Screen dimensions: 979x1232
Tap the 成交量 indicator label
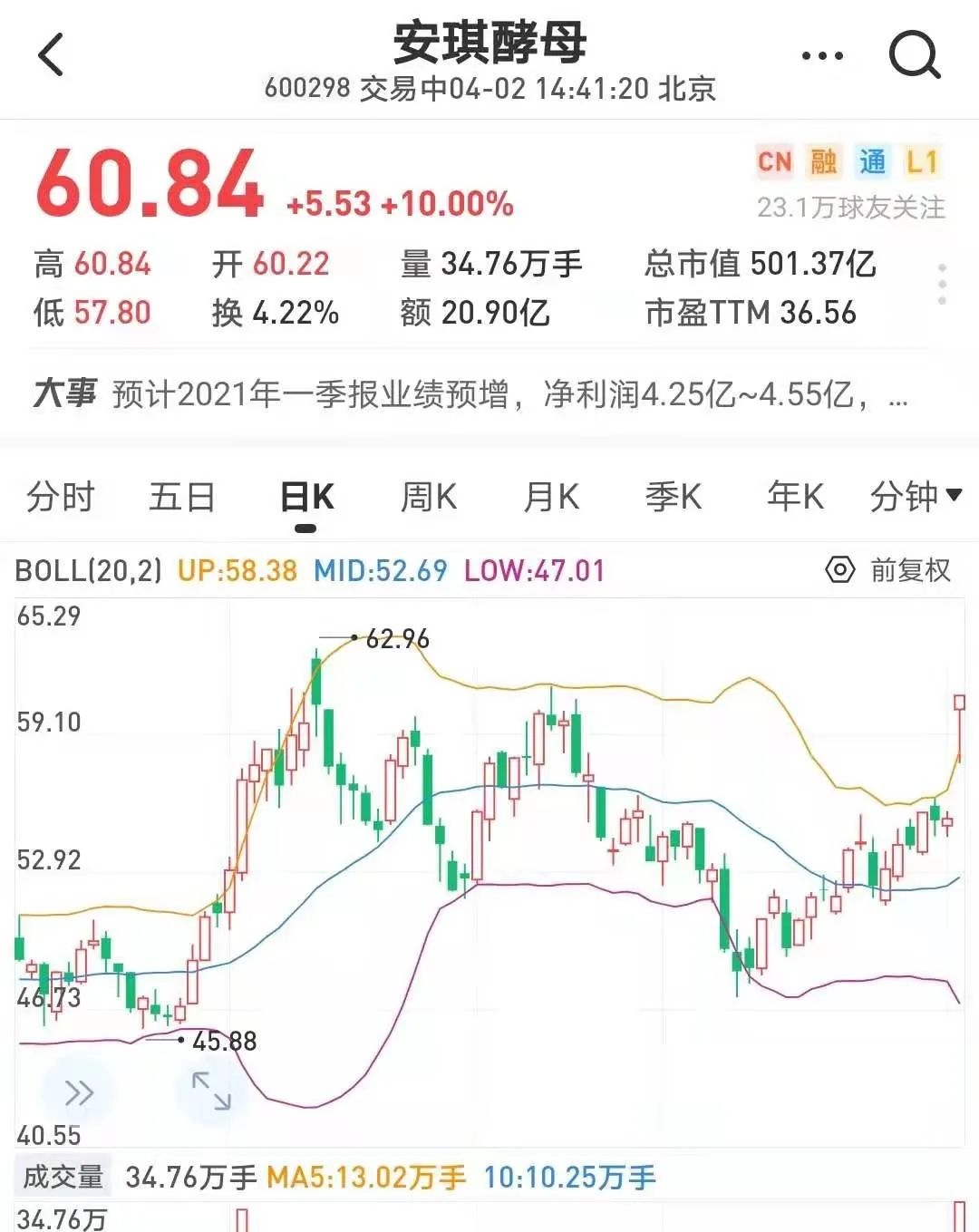pos(63,1177)
